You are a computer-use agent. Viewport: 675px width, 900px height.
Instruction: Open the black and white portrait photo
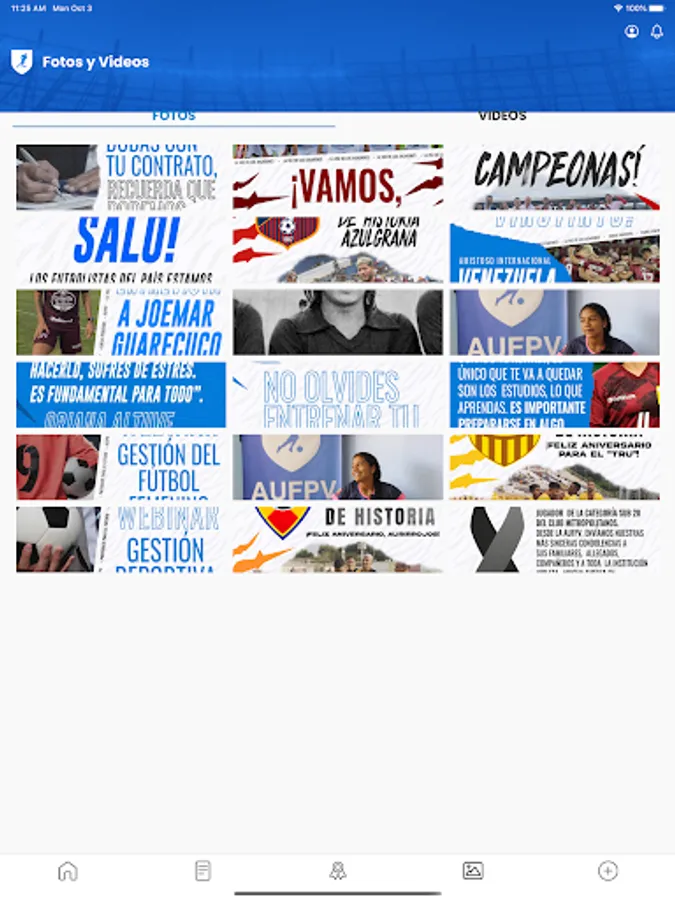click(x=338, y=322)
